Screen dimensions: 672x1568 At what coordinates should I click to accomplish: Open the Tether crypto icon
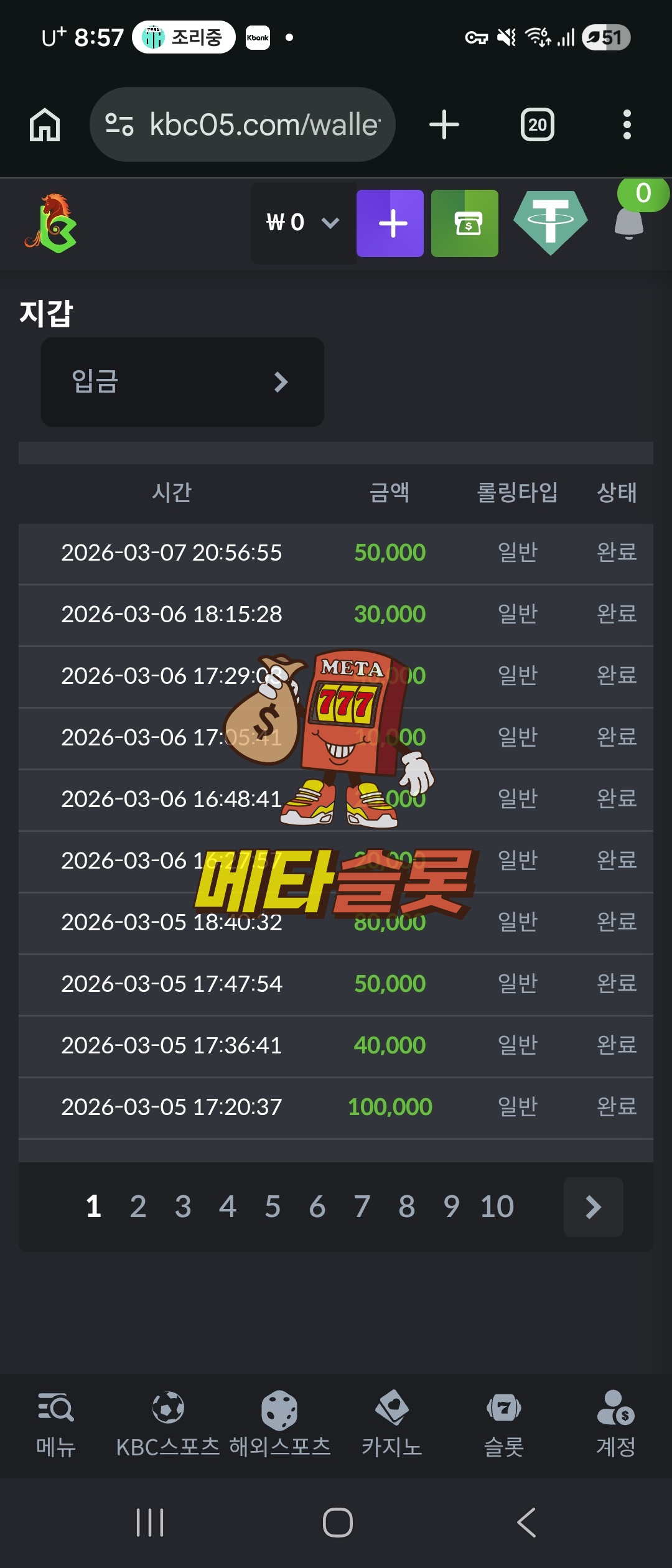(x=551, y=222)
